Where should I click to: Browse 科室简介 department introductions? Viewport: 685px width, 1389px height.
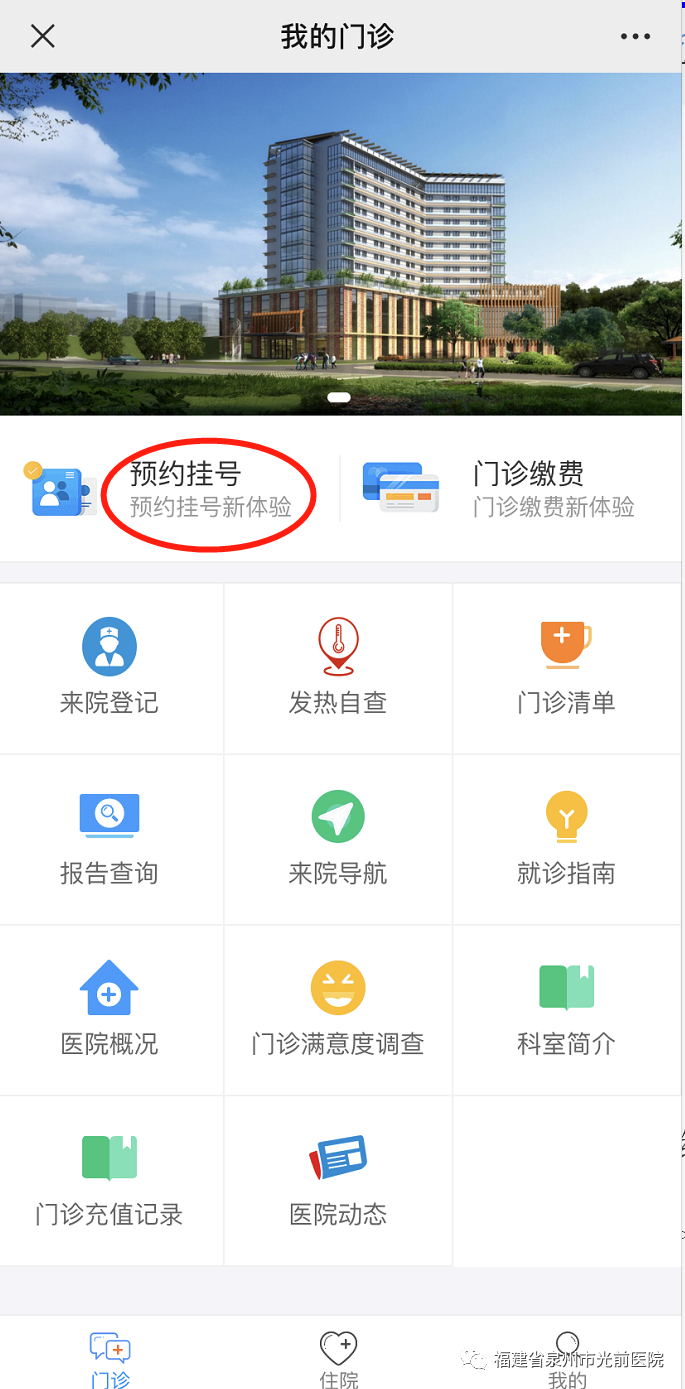[566, 1009]
